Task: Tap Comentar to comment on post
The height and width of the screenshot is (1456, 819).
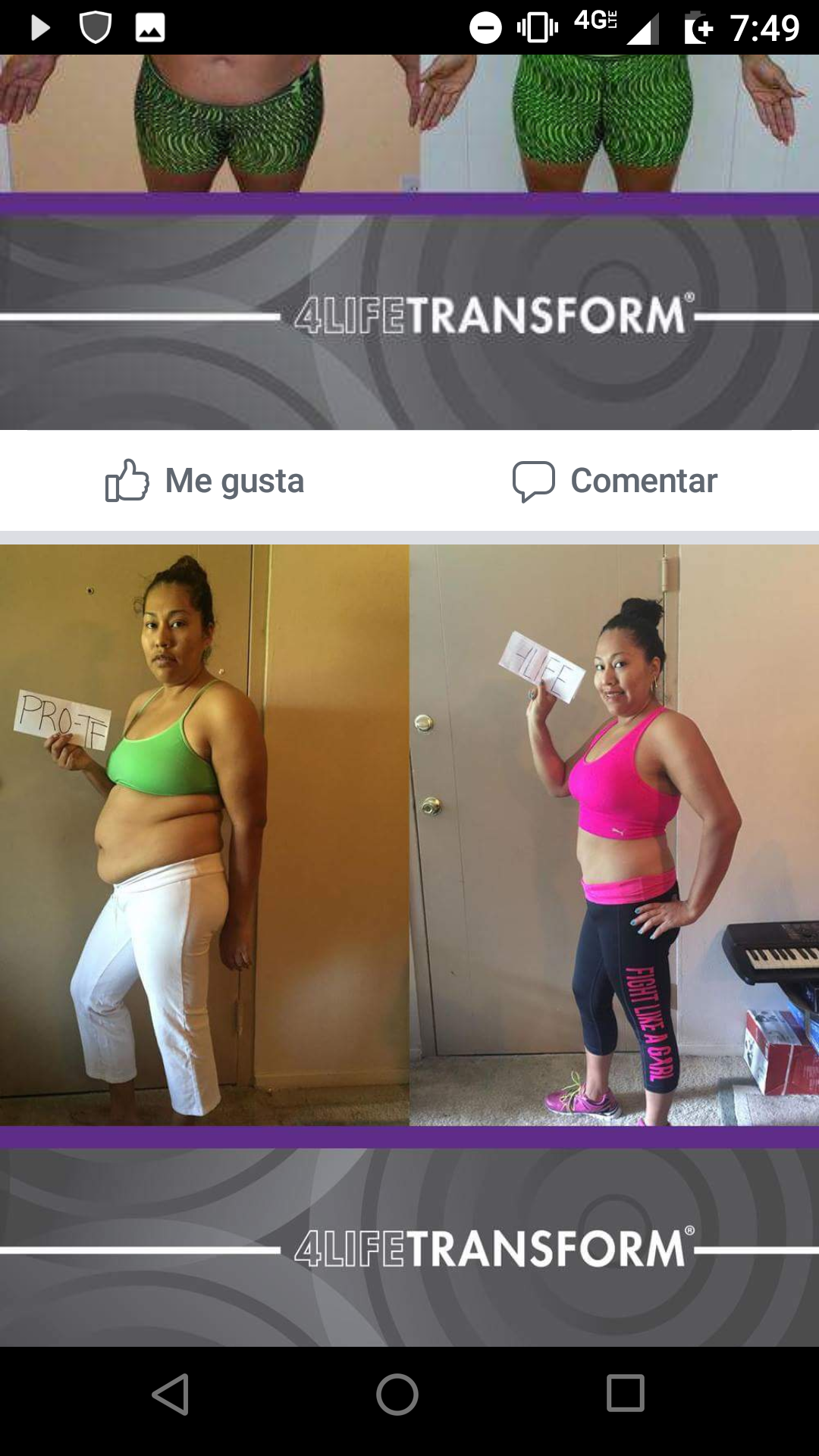Action: [x=614, y=481]
